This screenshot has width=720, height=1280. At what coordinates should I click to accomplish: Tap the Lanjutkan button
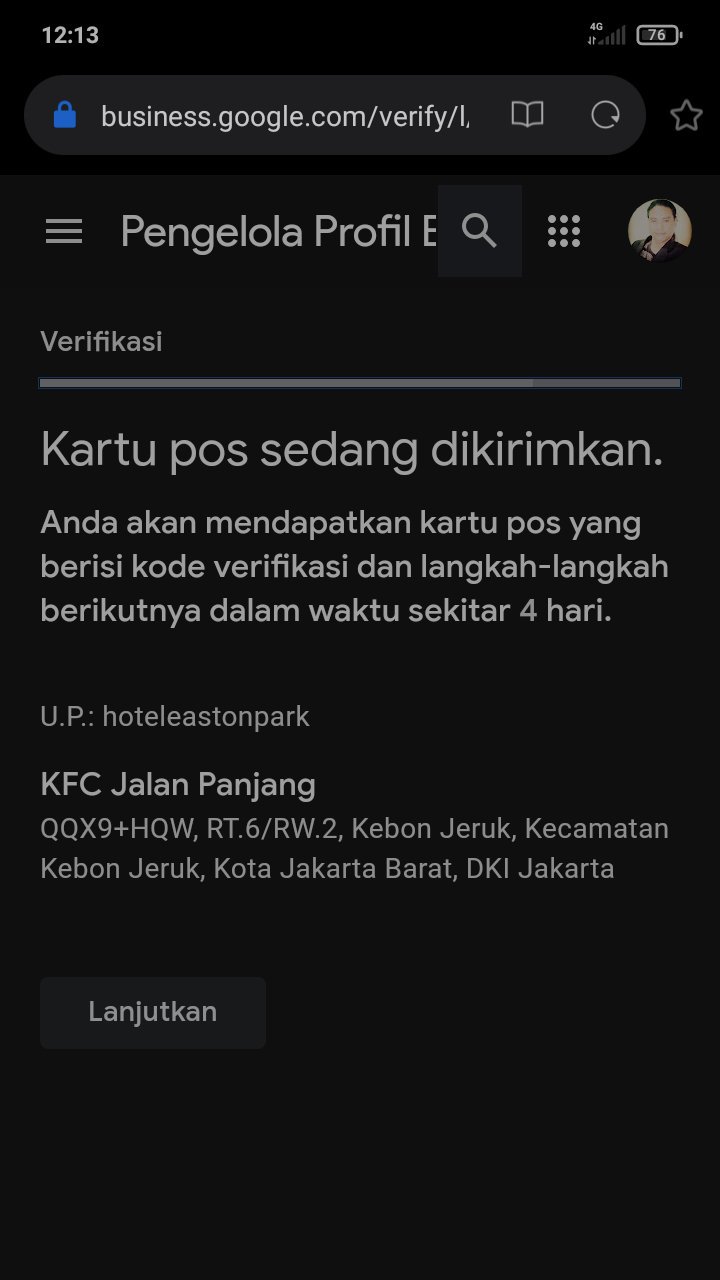pyautogui.click(x=153, y=1012)
